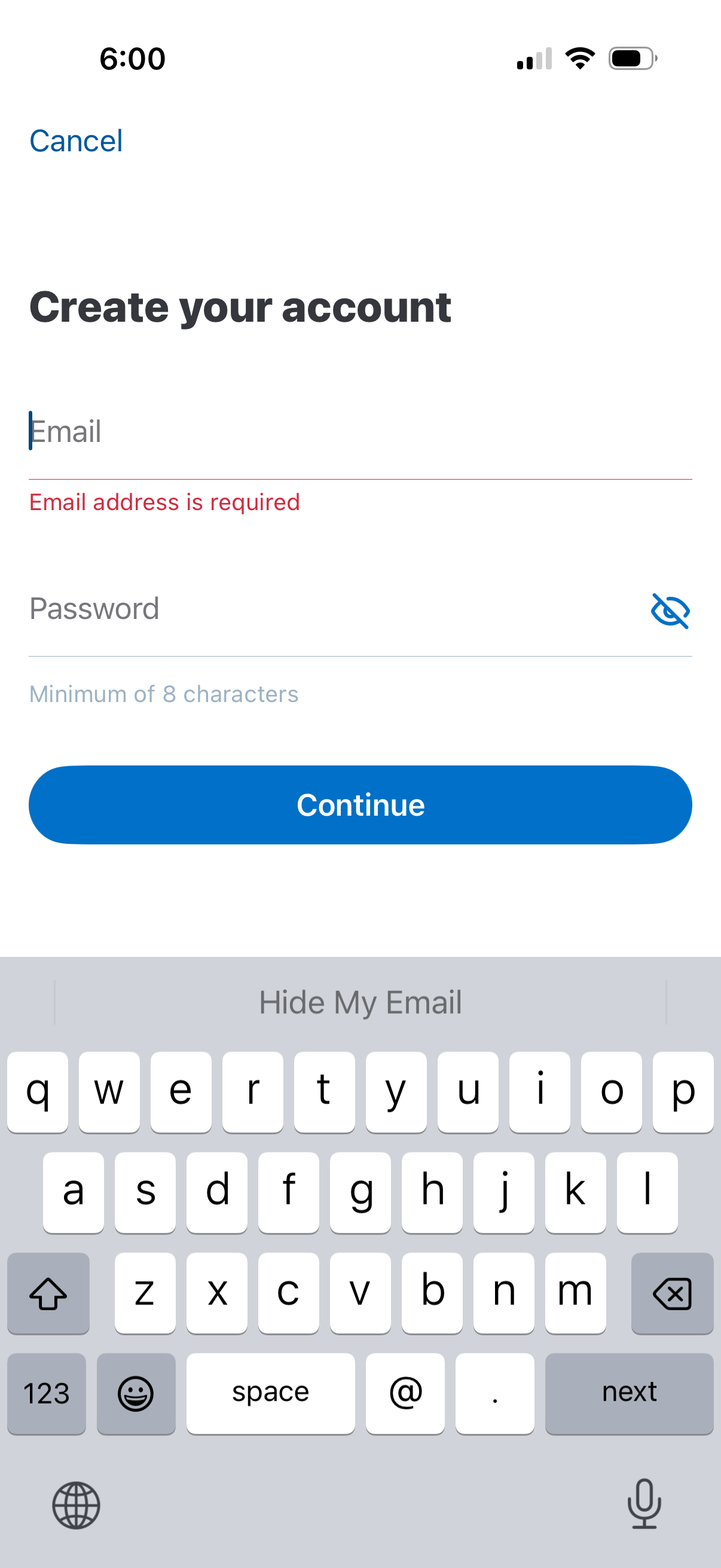
Task: Choose the Hide My Email suggestion
Action: point(360,1001)
